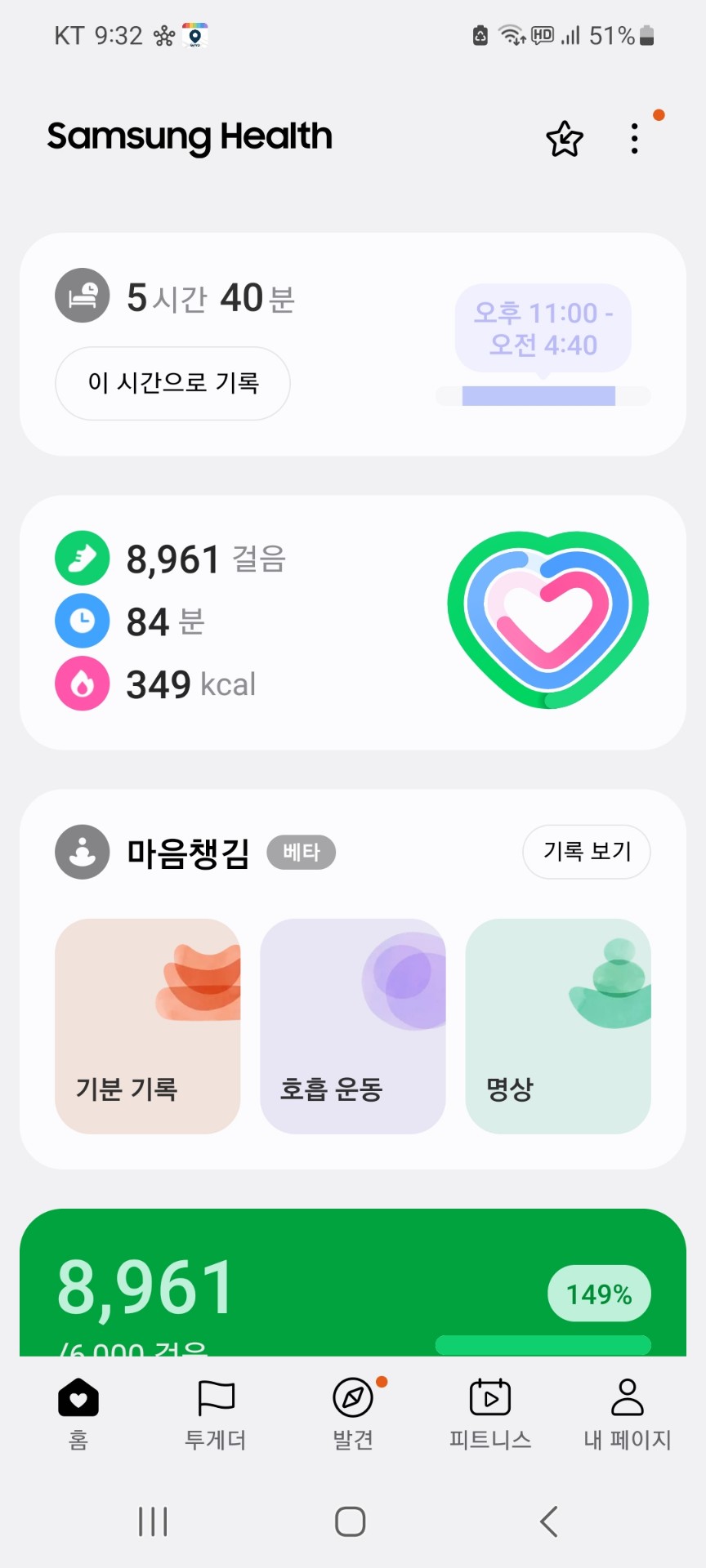
Task: Switch to the '투게더' tab
Action: coord(216,1414)
